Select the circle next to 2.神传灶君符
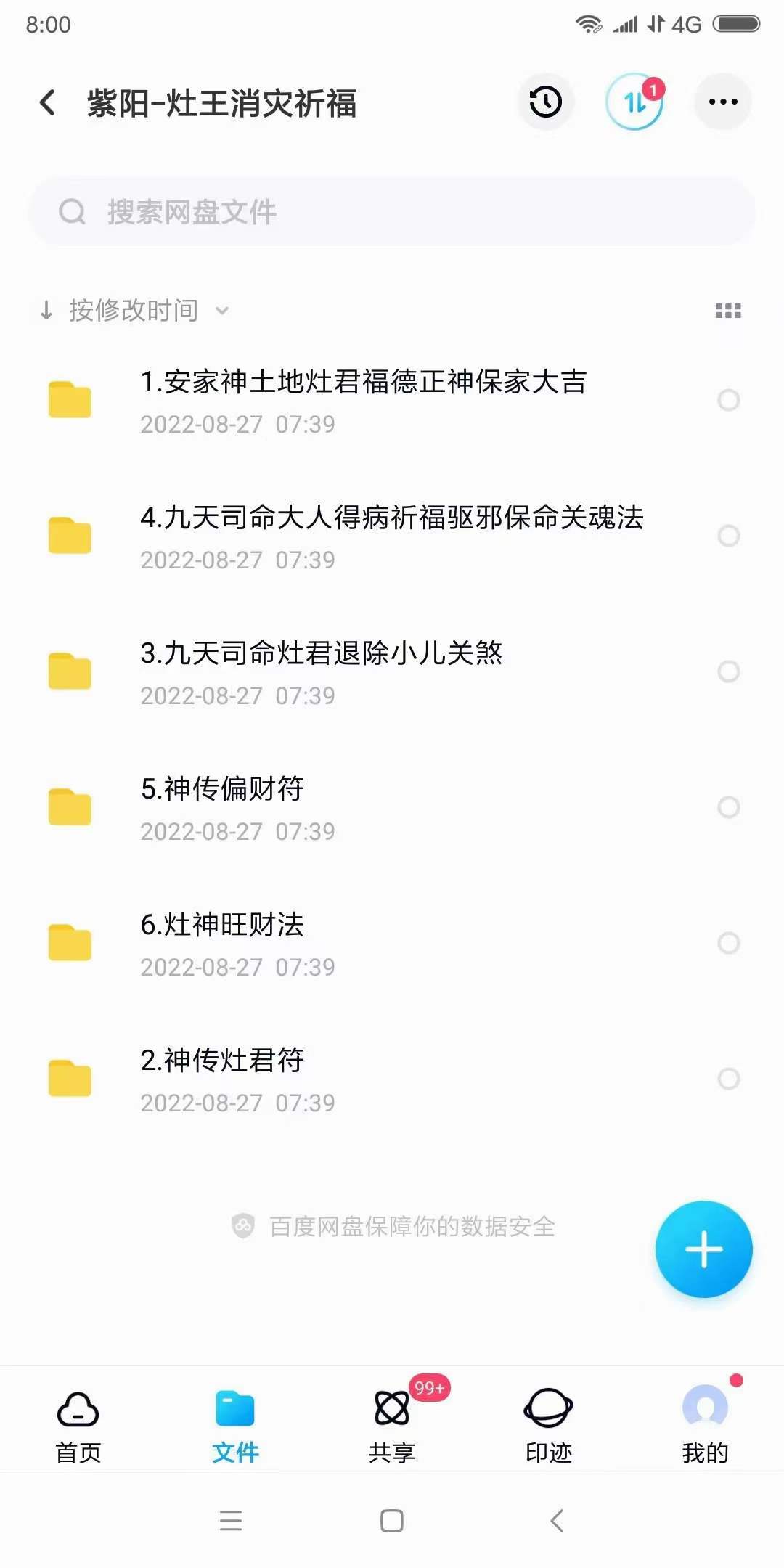The image size is (784, 1568). click(x=728, y=1079)
